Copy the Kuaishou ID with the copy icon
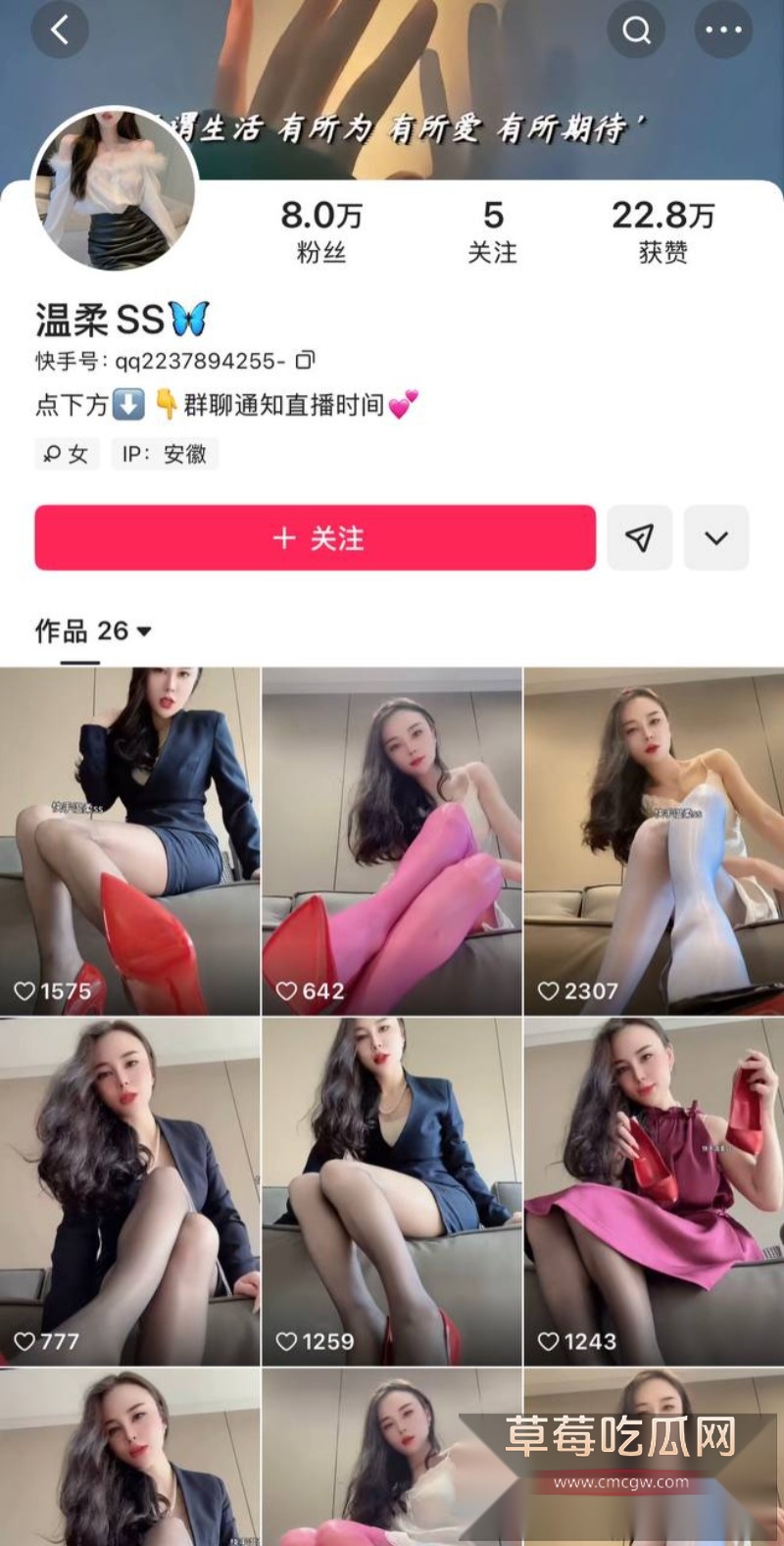This screenshot has width=784, height=1546. tap(307, 360)
